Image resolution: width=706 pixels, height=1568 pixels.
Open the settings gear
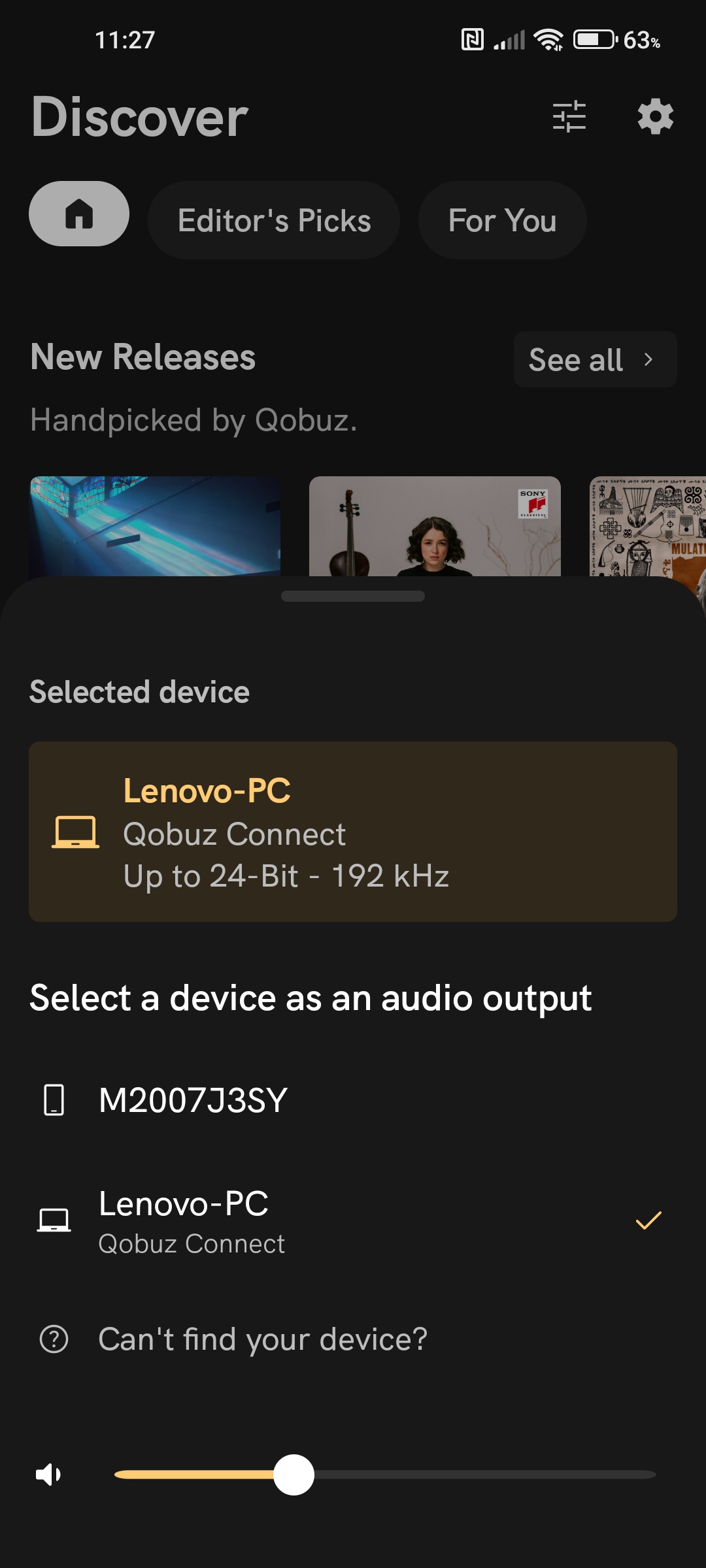pyautogui.click(x=656, y=117)
